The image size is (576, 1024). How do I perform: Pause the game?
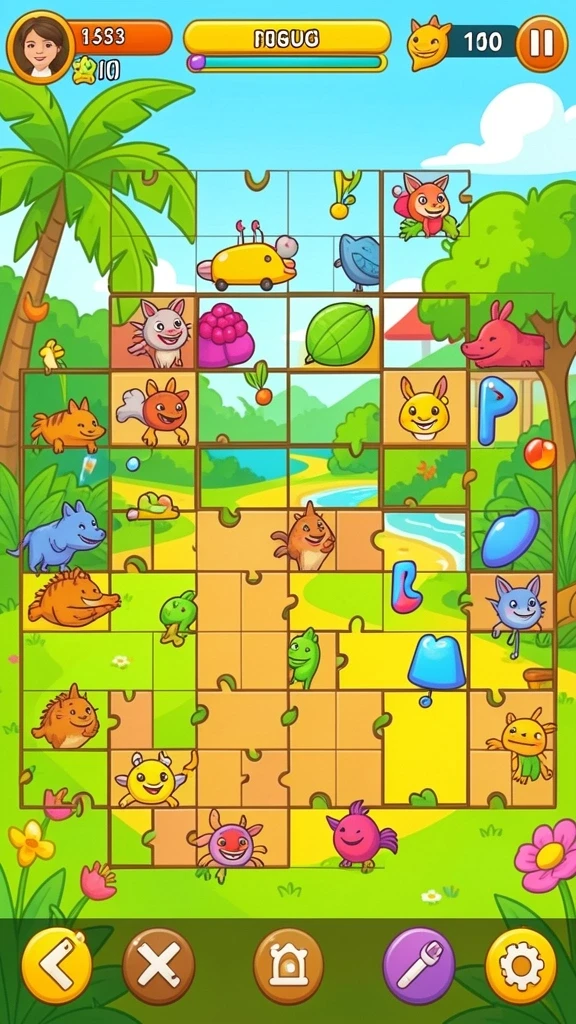tap(541, 44)
